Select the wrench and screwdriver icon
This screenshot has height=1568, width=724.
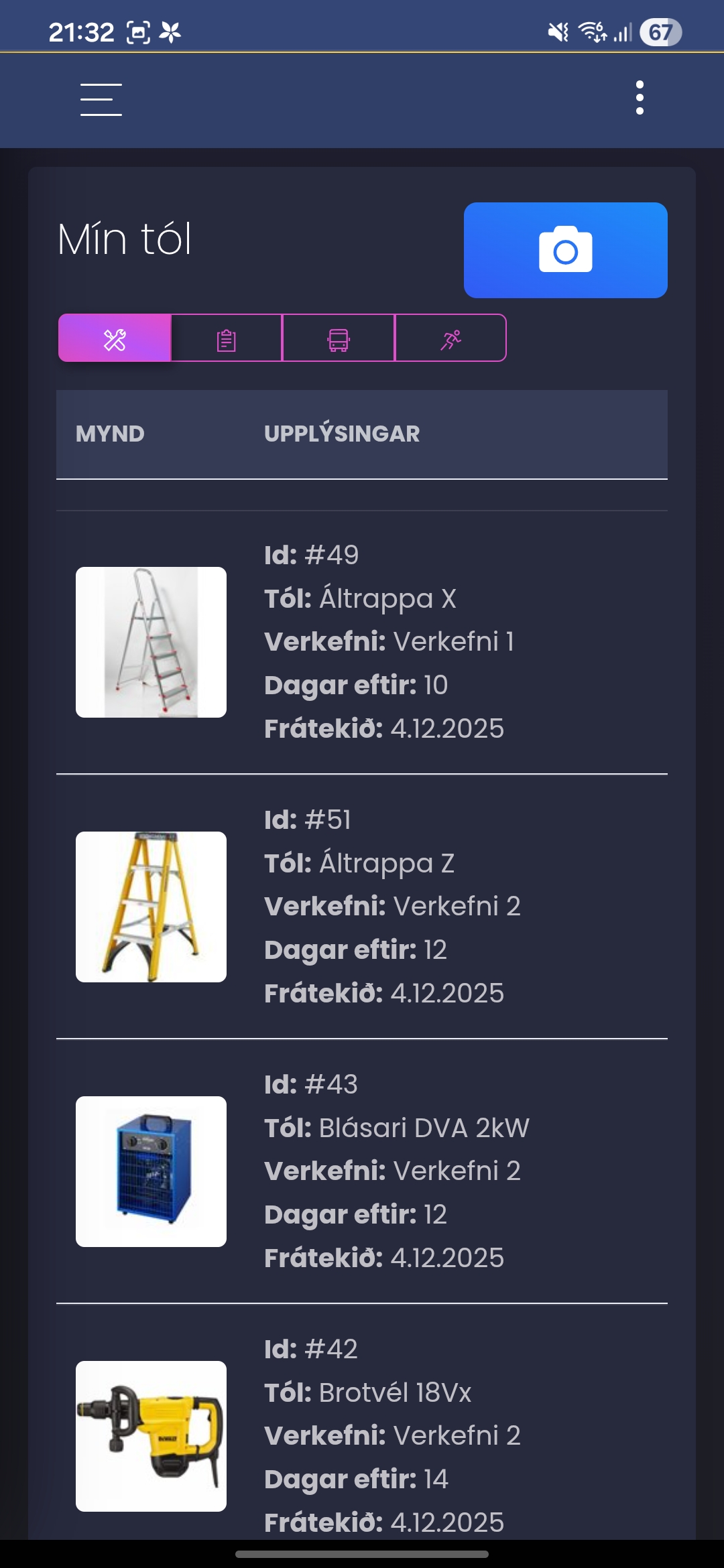click(115, 338)
